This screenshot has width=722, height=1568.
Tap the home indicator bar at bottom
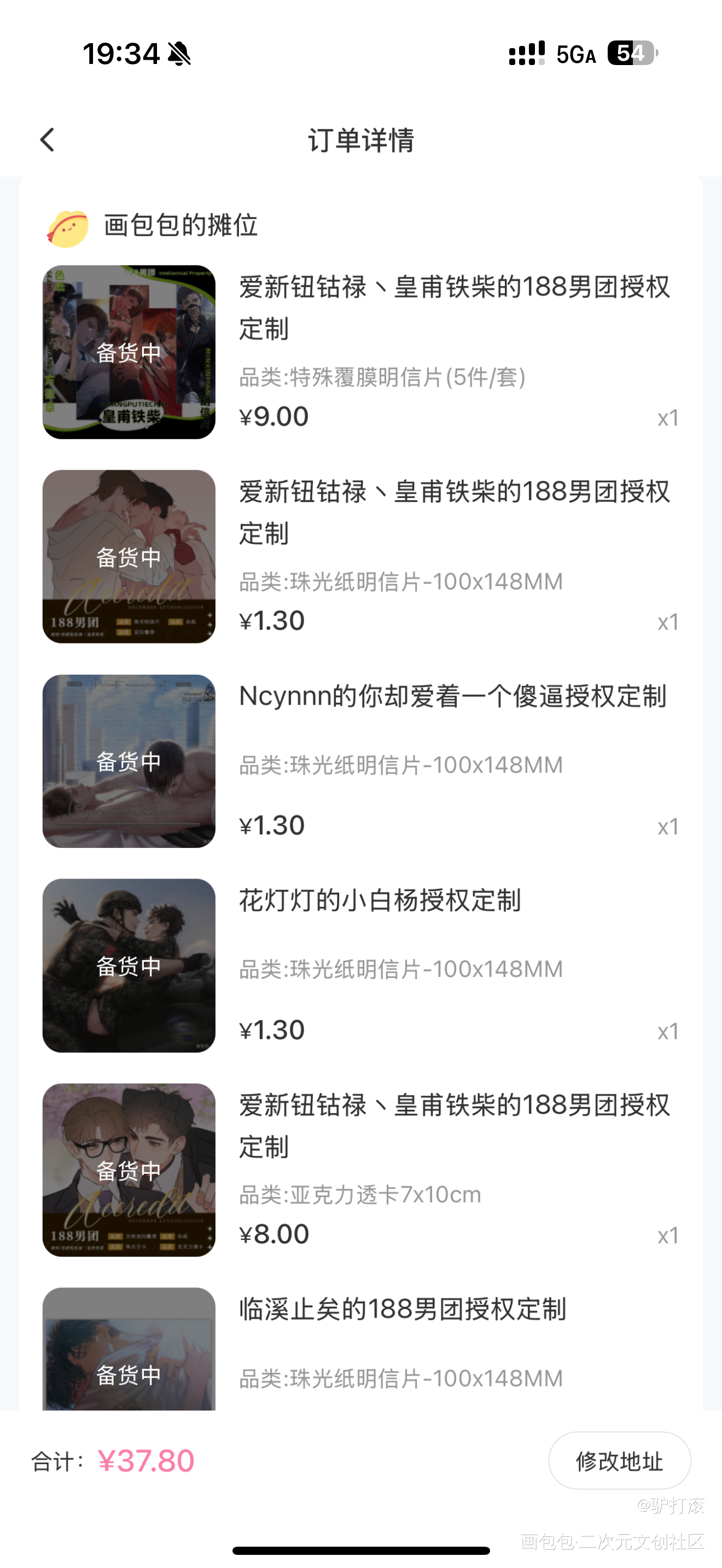tap(360, 1550)
